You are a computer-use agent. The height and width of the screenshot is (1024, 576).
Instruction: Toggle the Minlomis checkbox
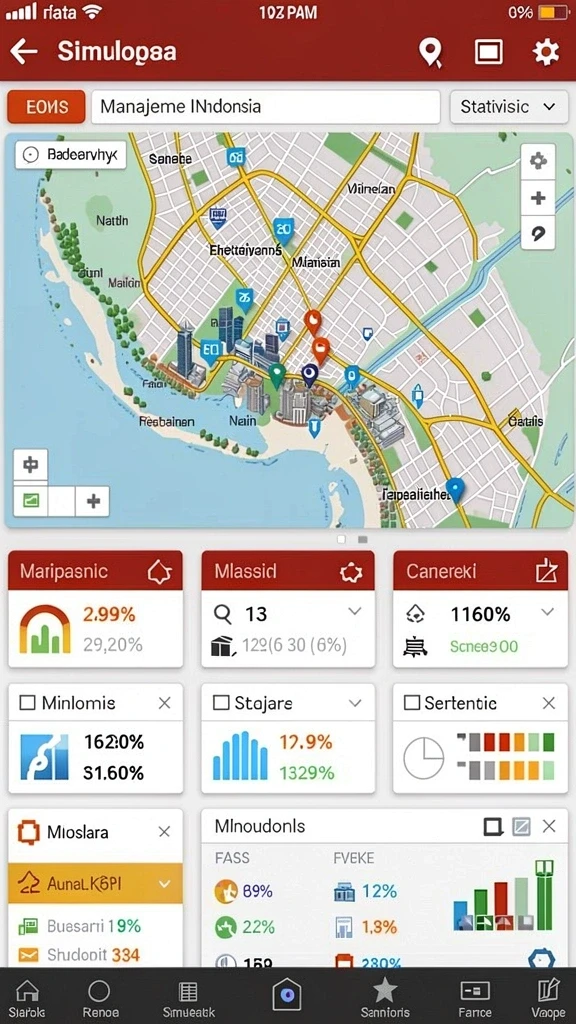tap(27, 703)
